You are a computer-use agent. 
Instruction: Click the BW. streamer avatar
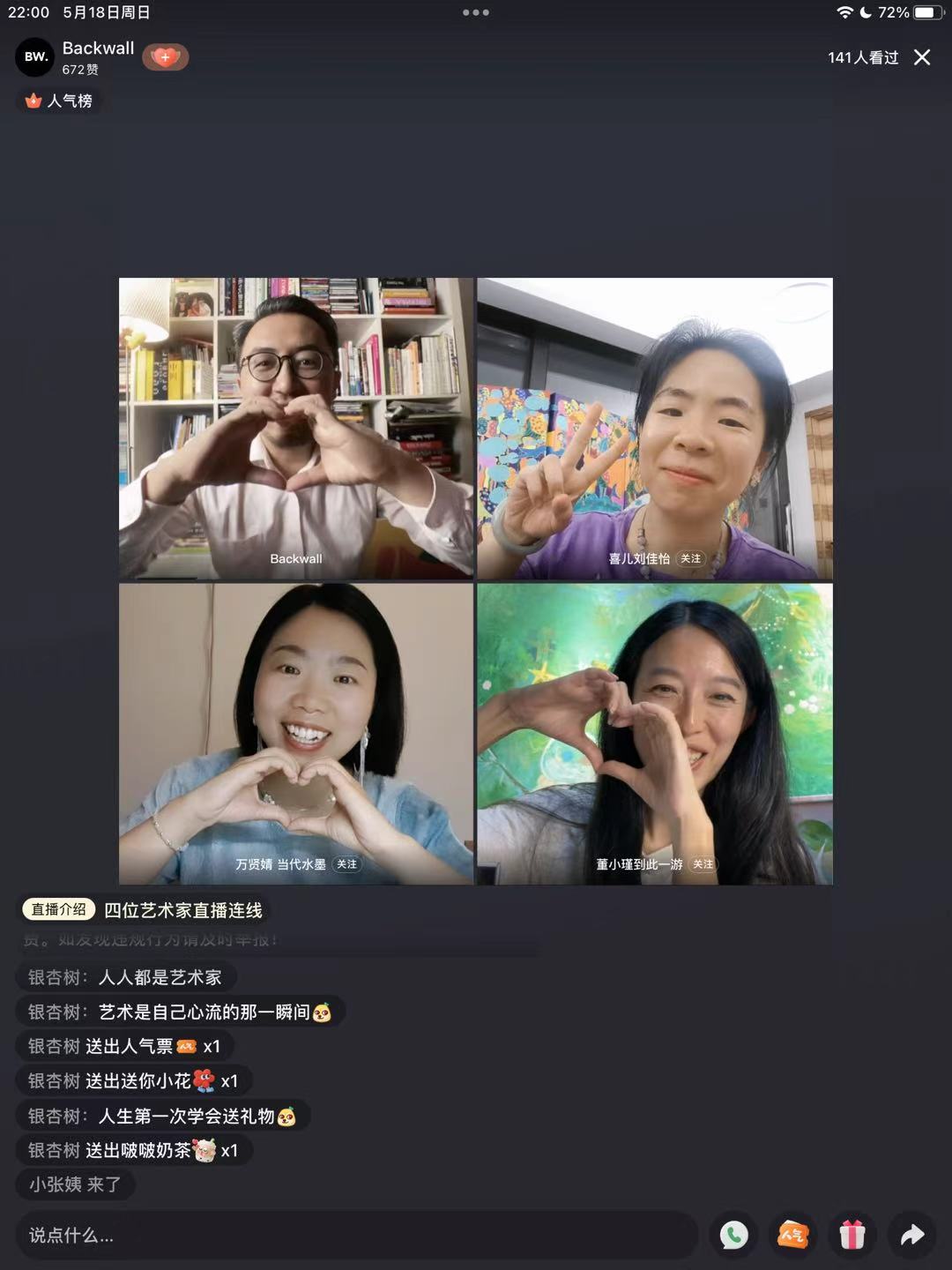click(x=33, y=56)
